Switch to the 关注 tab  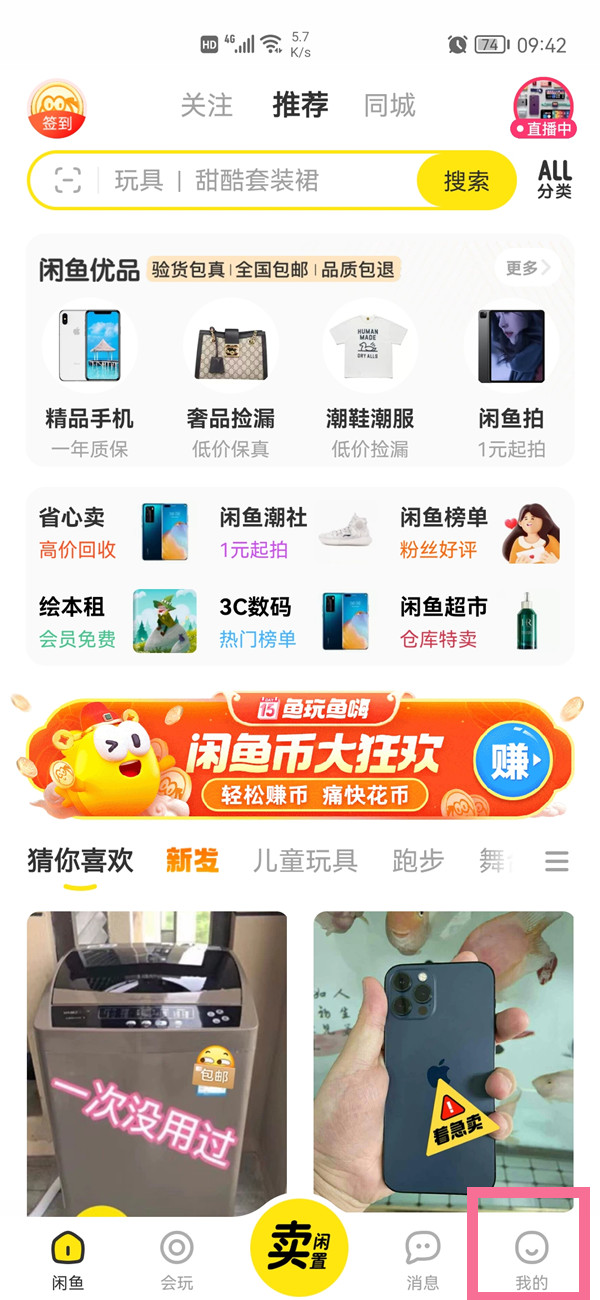[206, 106]
